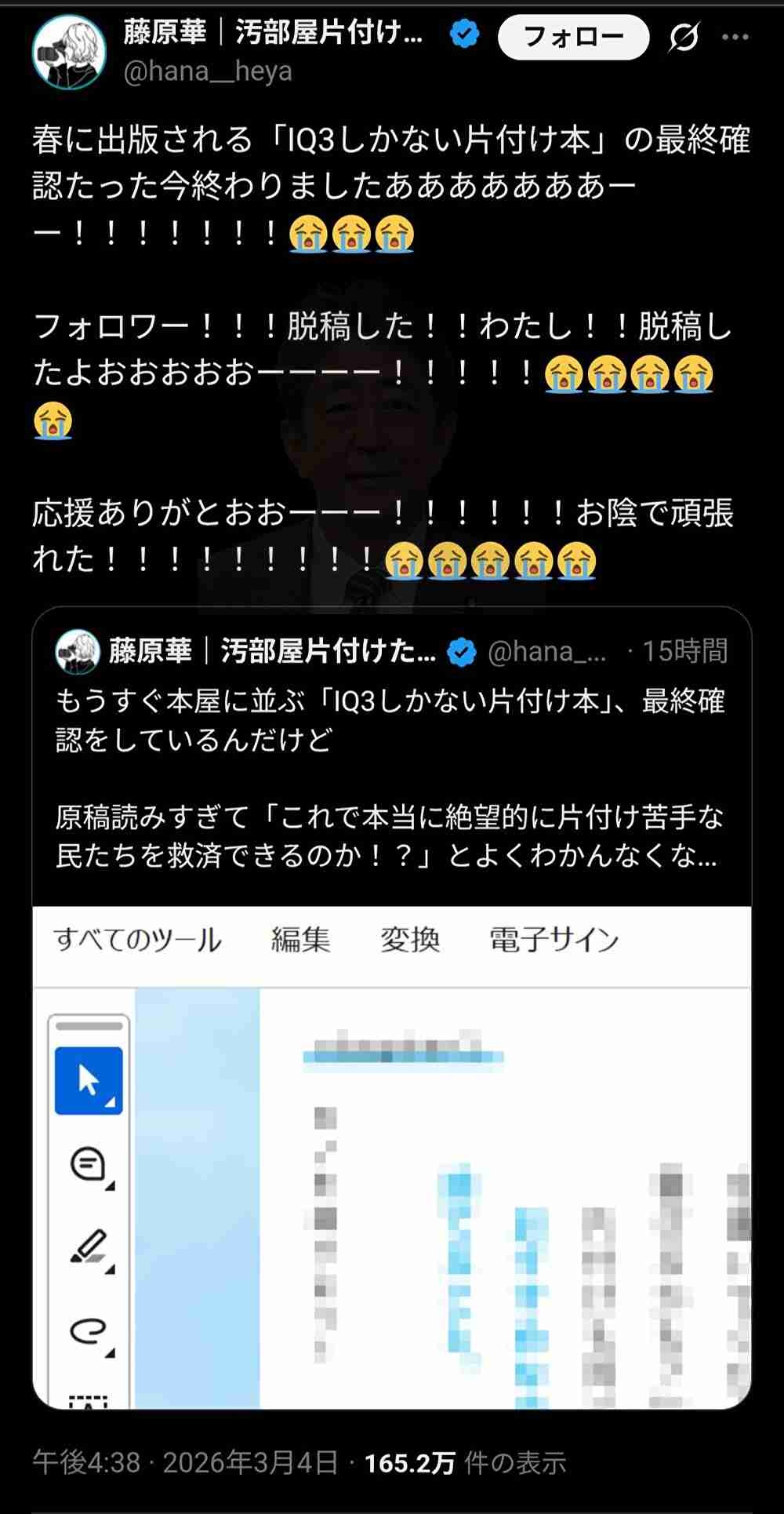This screenshot has width=784, height=1514.
Task: Open the Grok explain icon
Action: (684, 37)
